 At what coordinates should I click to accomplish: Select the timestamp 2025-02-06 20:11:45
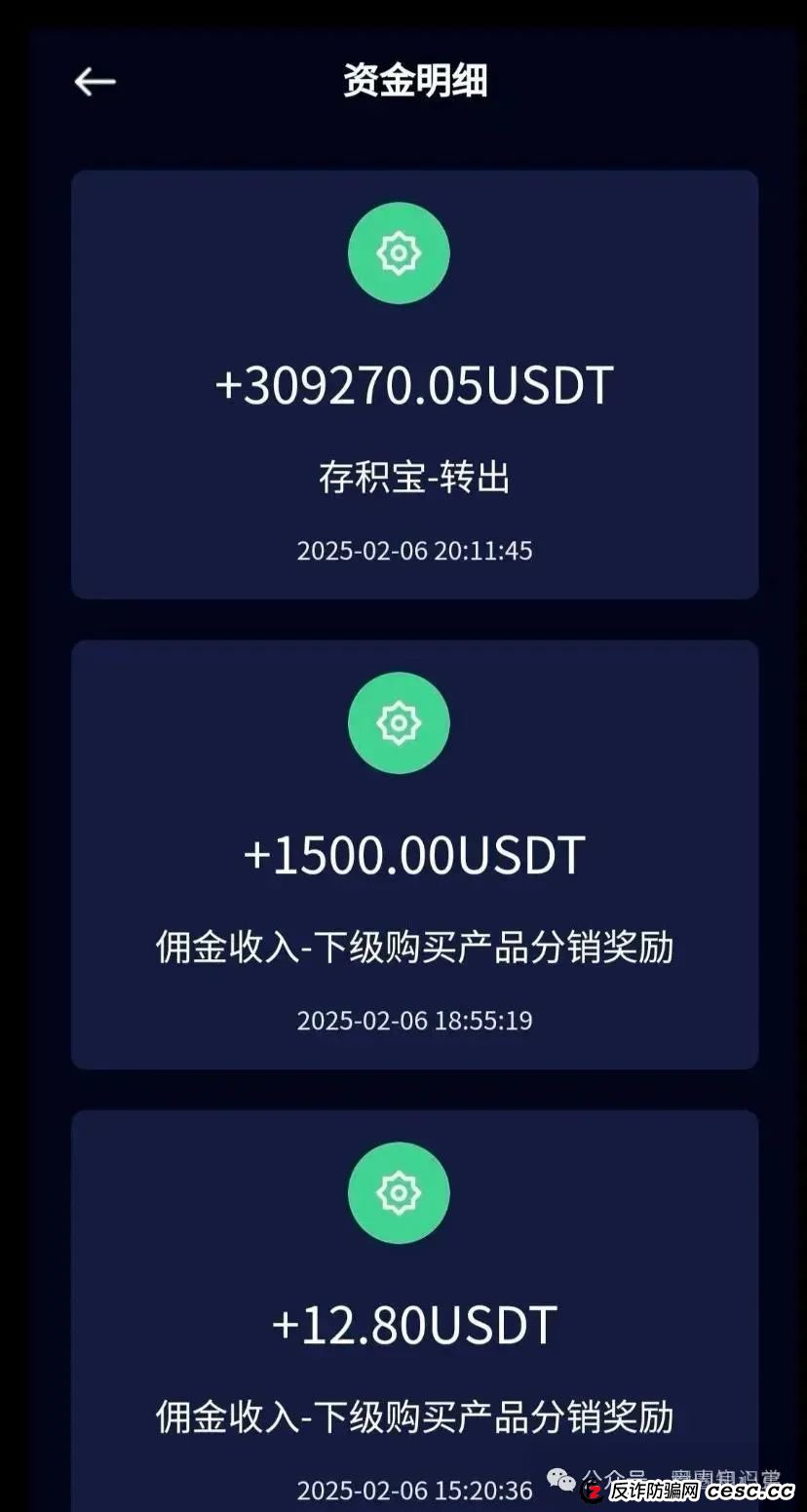[x=412, y=551]
